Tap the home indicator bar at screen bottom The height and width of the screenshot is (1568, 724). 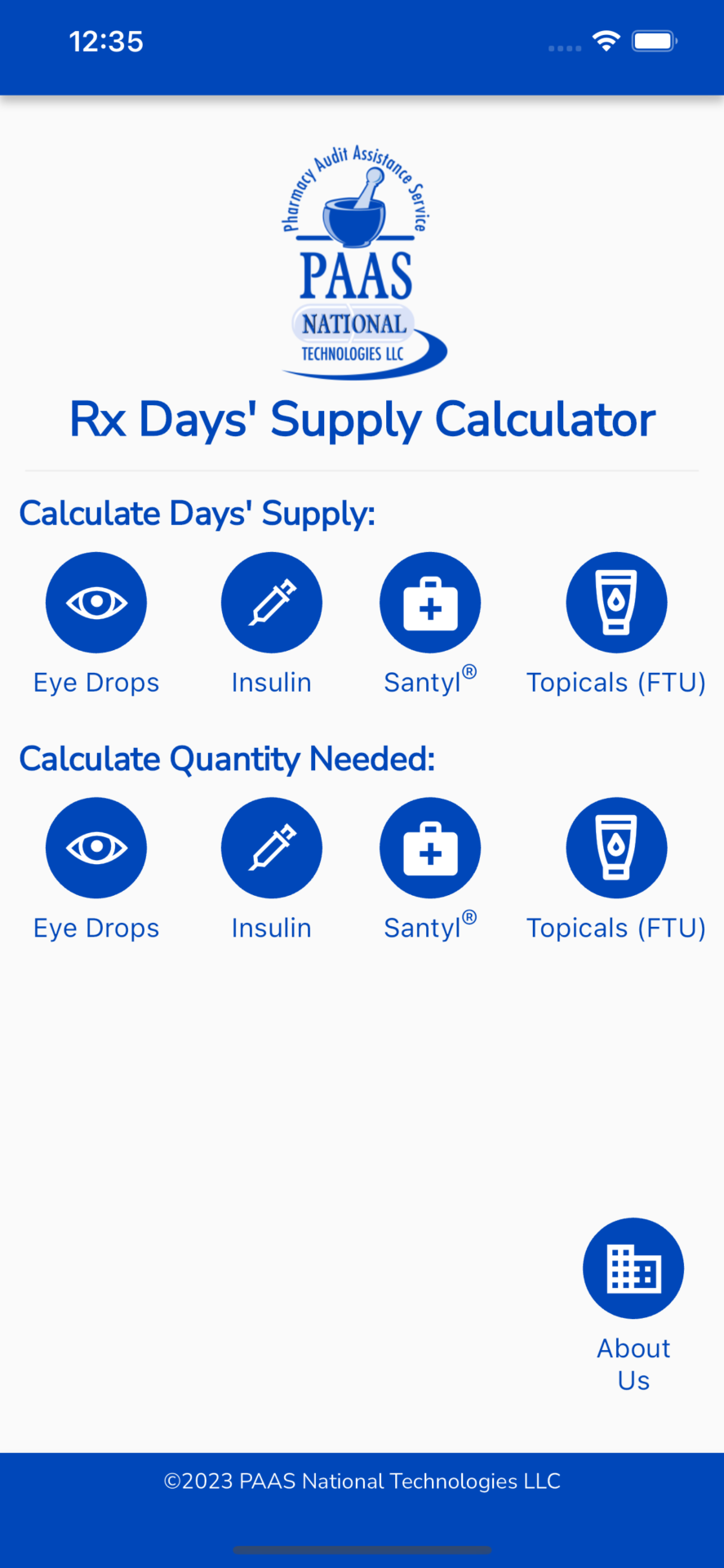pyautogui.click(x=362, y=1549)
